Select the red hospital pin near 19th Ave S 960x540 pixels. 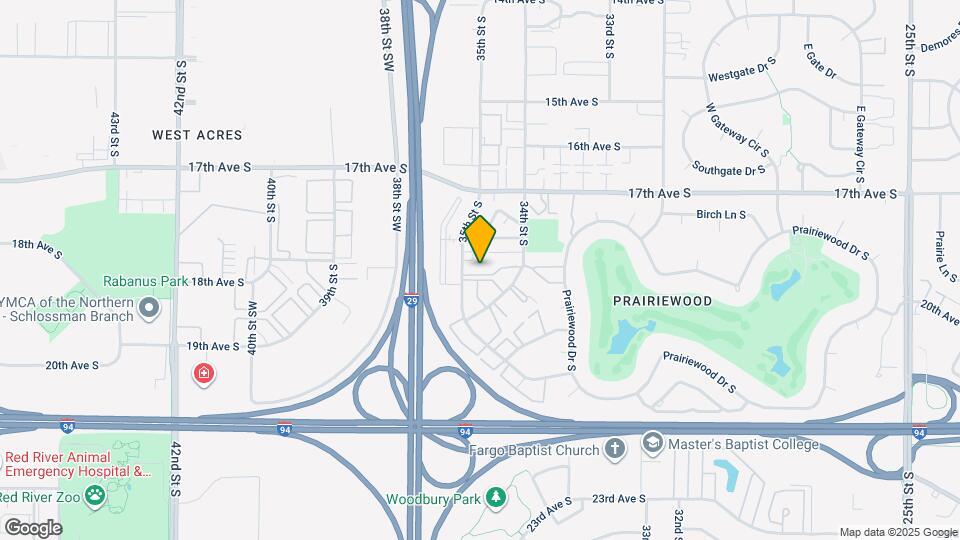(203, 374)
